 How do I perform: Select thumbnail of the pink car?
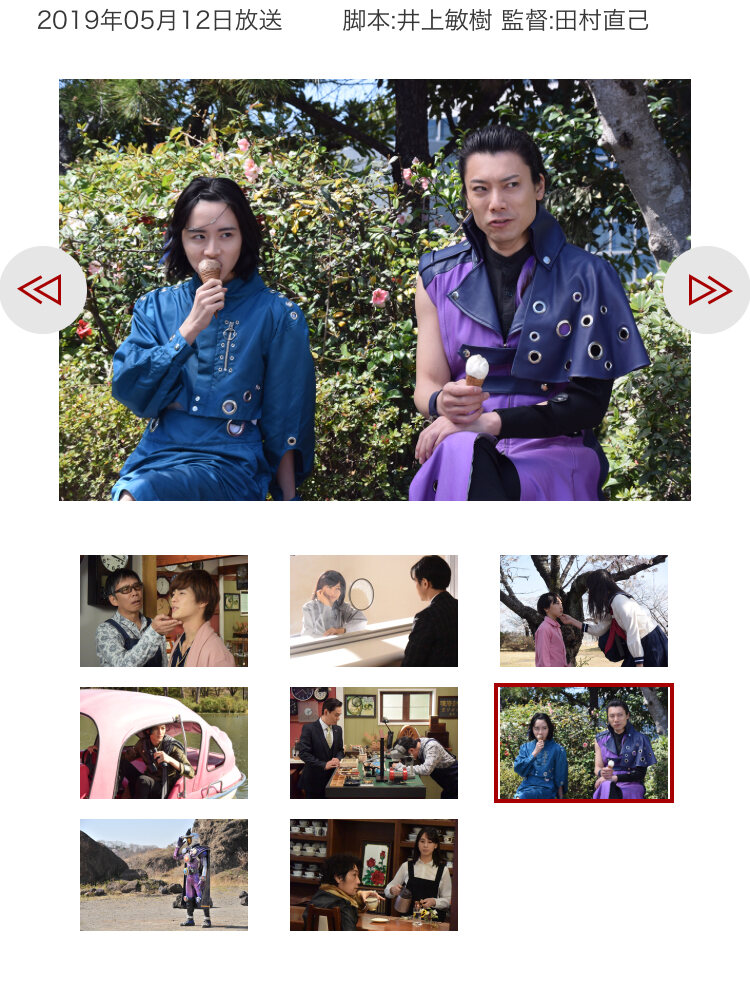164,743
